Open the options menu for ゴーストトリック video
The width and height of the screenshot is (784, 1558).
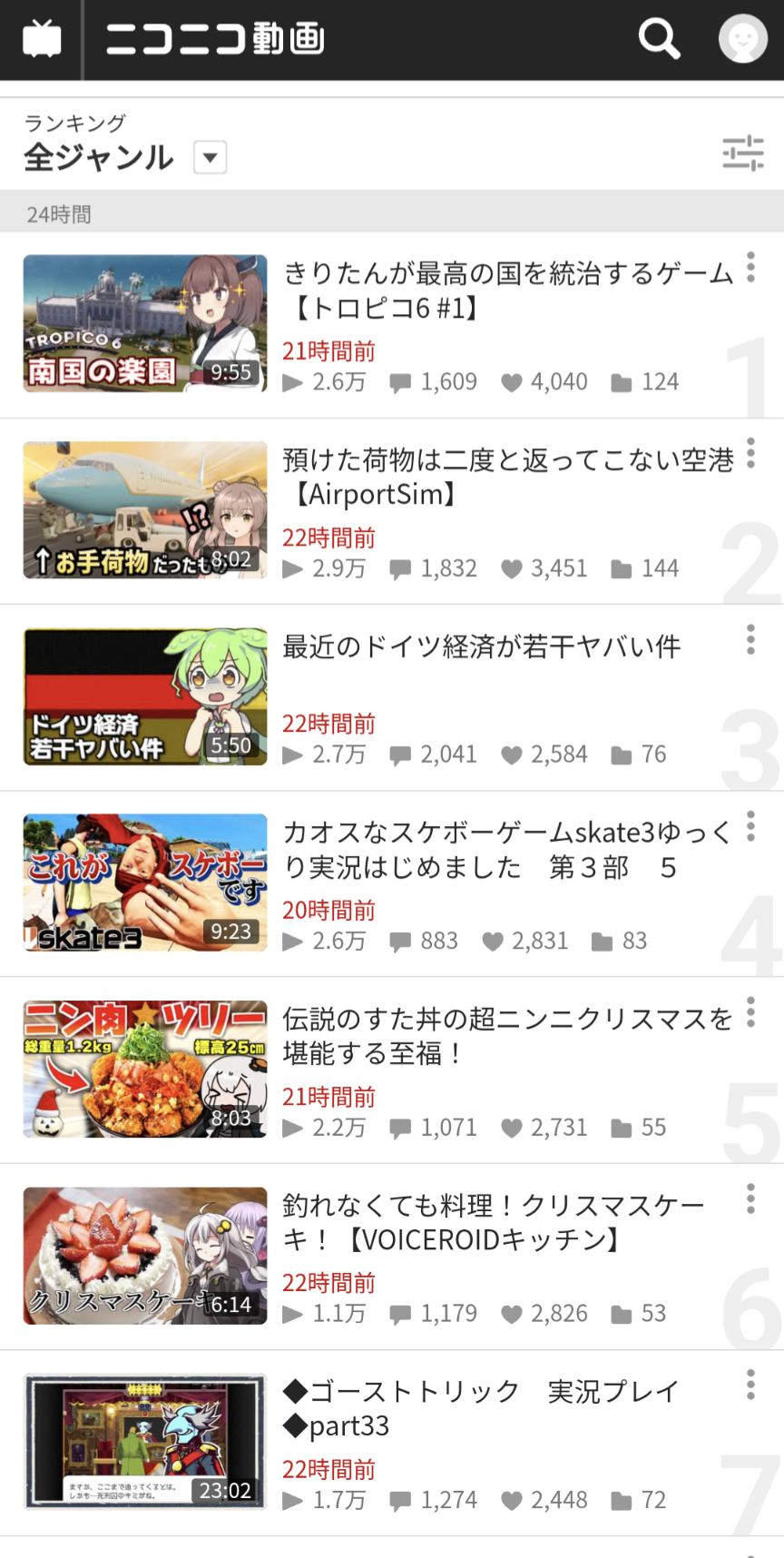click(x=750, y=1385)
